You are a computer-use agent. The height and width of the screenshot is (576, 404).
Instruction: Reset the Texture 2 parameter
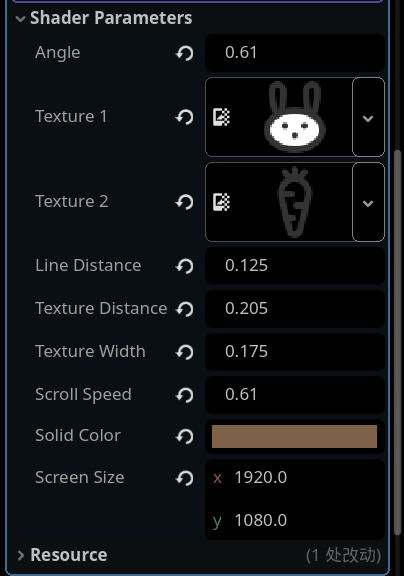pos(184,202)
